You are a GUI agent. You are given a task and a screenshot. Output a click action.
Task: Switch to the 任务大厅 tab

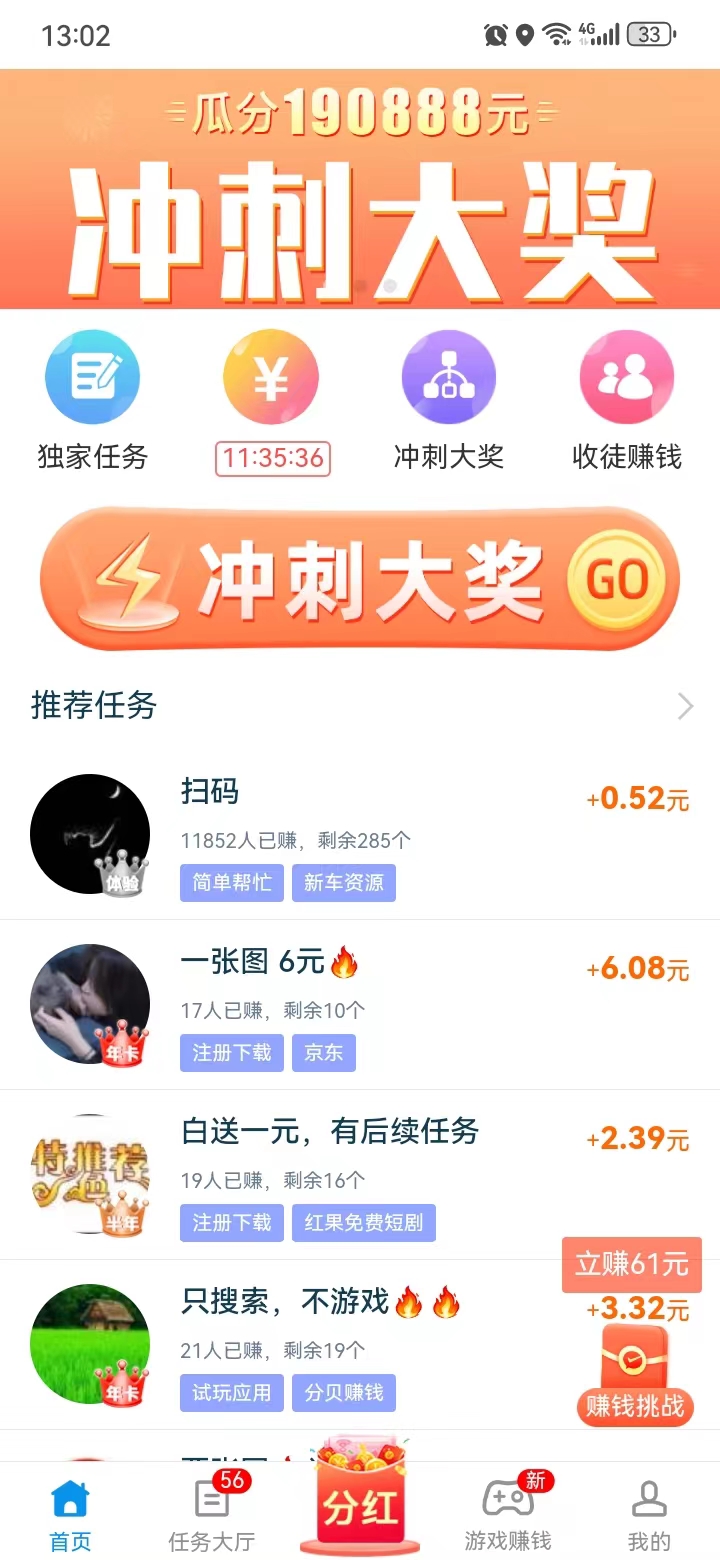click(211, 1515)
